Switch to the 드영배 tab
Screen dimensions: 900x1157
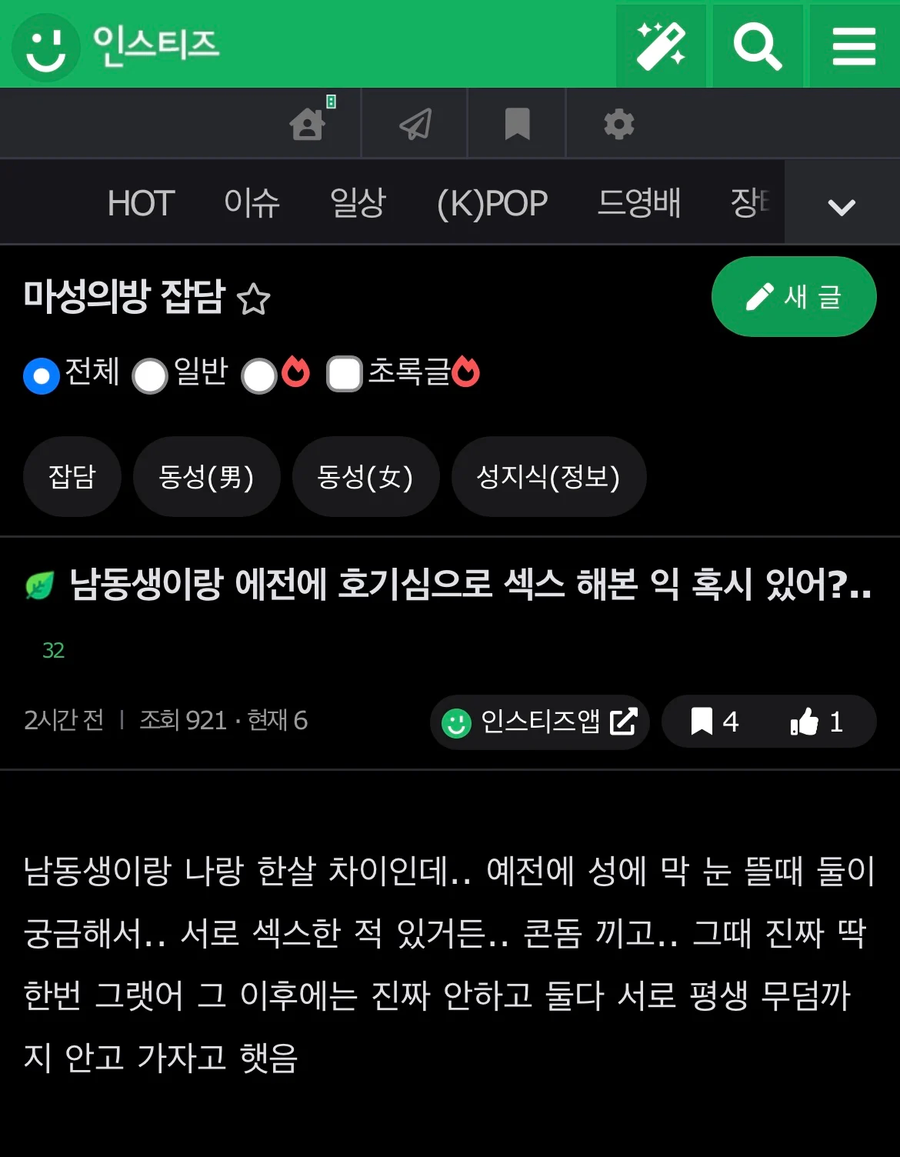(x=639, y=204)
